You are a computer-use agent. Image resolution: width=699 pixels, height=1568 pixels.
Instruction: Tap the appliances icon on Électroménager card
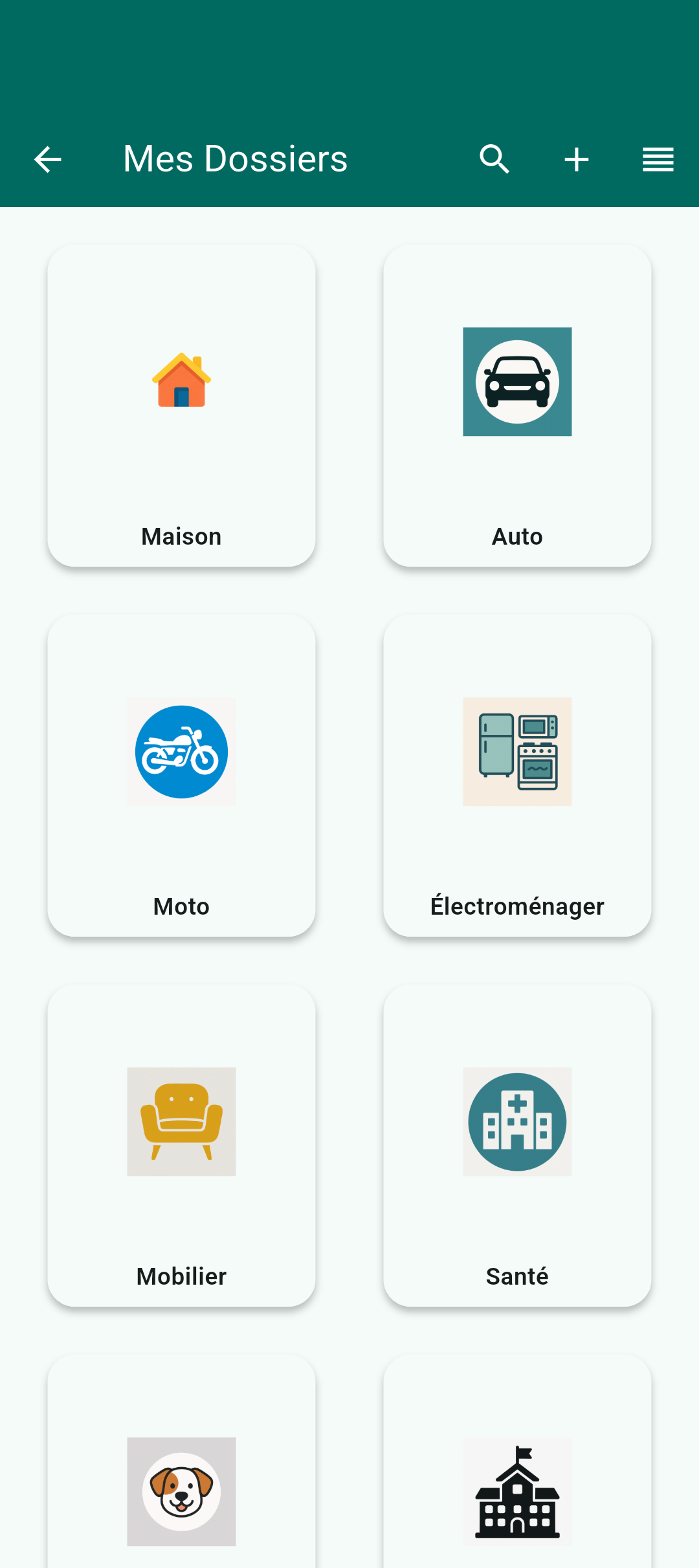[x=517, y=752]
